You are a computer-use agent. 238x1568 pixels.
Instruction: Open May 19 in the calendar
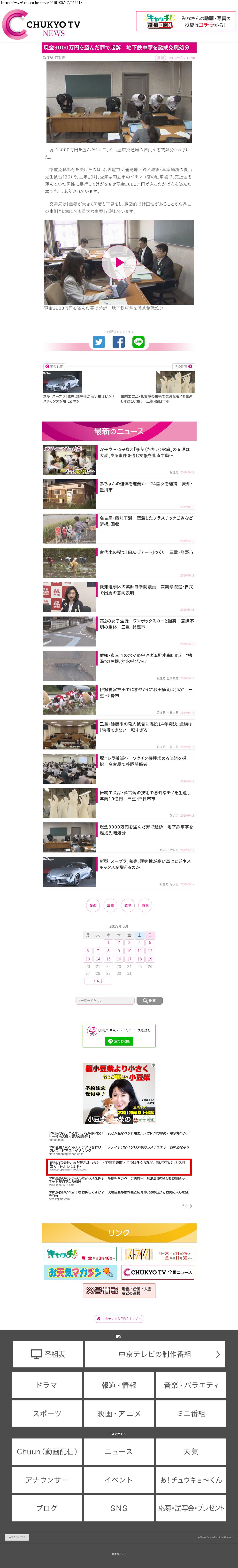(150, 959)
